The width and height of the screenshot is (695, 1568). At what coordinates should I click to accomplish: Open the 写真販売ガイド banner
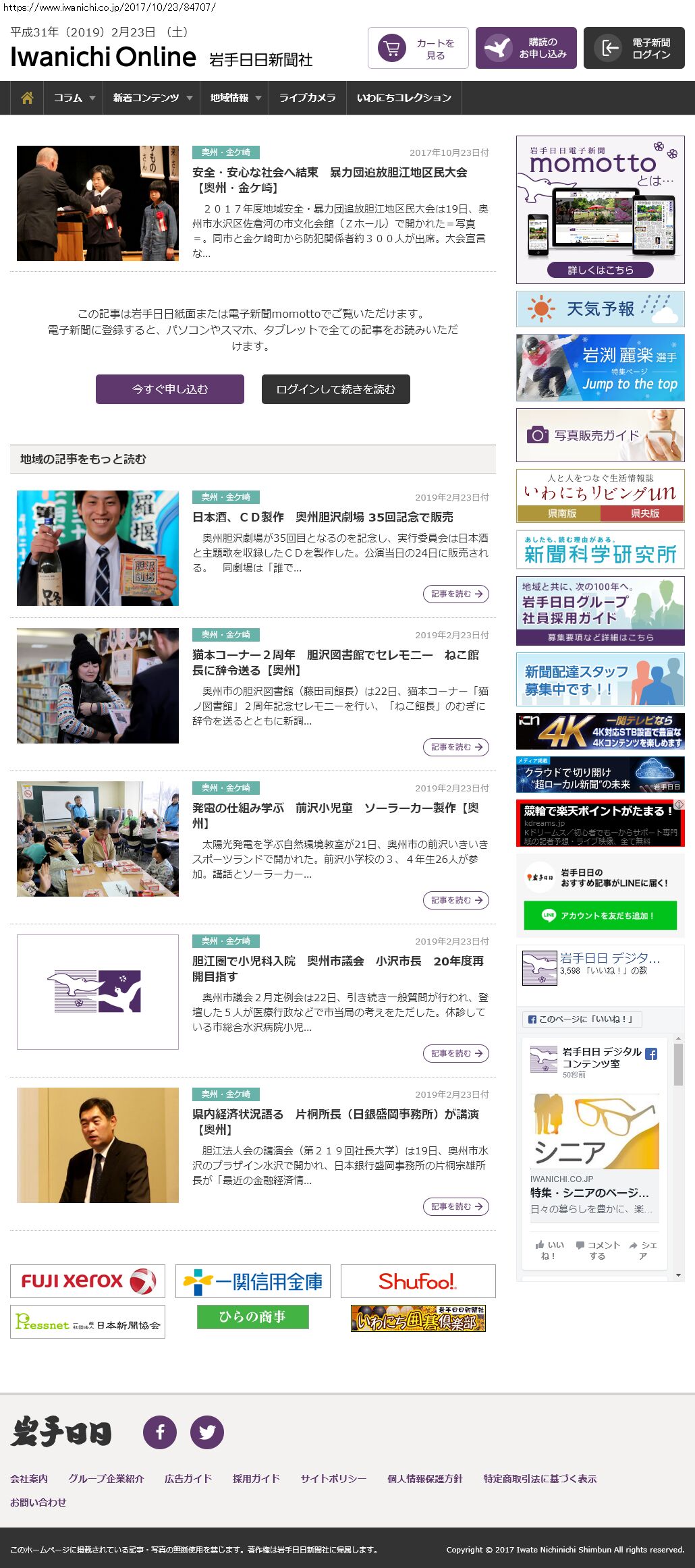(600, 435)
